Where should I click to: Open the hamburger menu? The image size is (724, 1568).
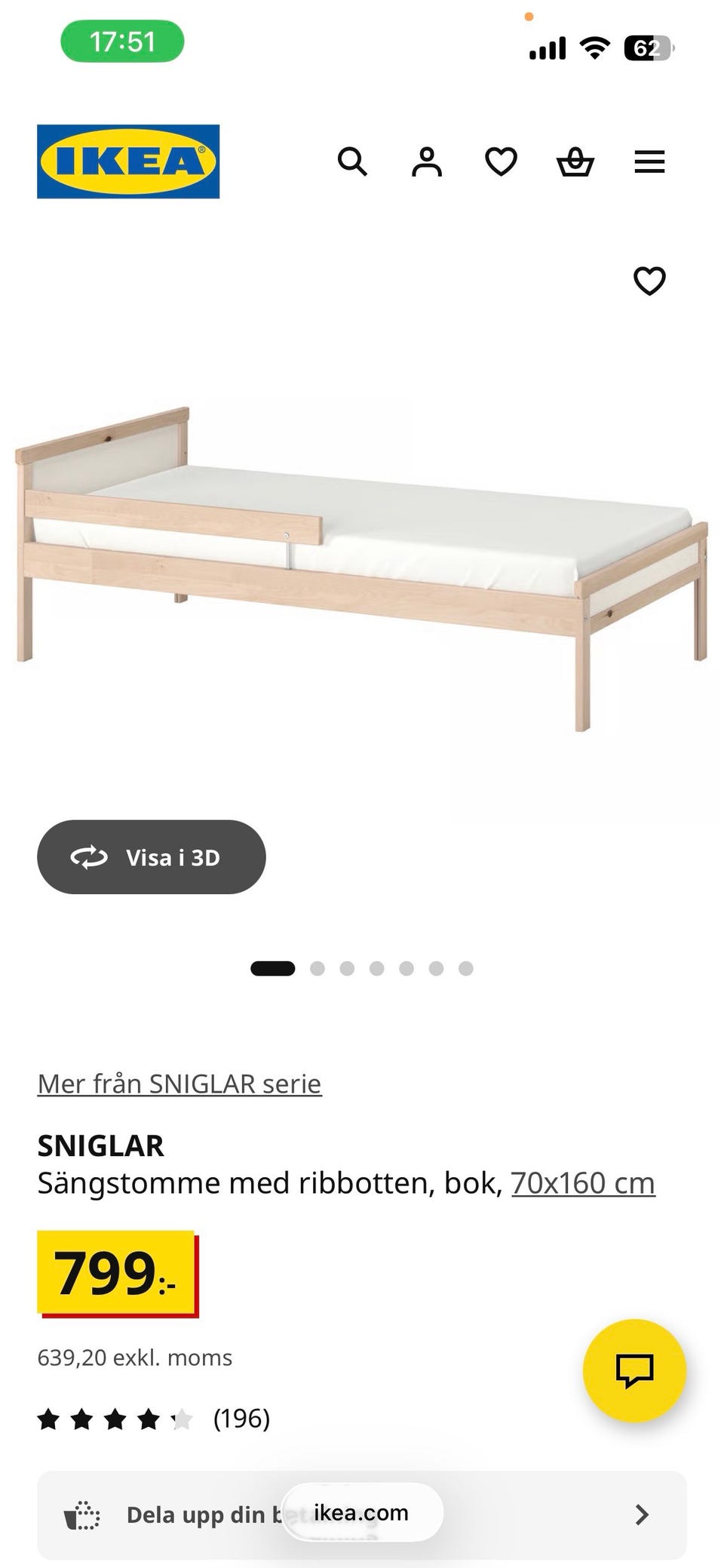coord(649,161)
